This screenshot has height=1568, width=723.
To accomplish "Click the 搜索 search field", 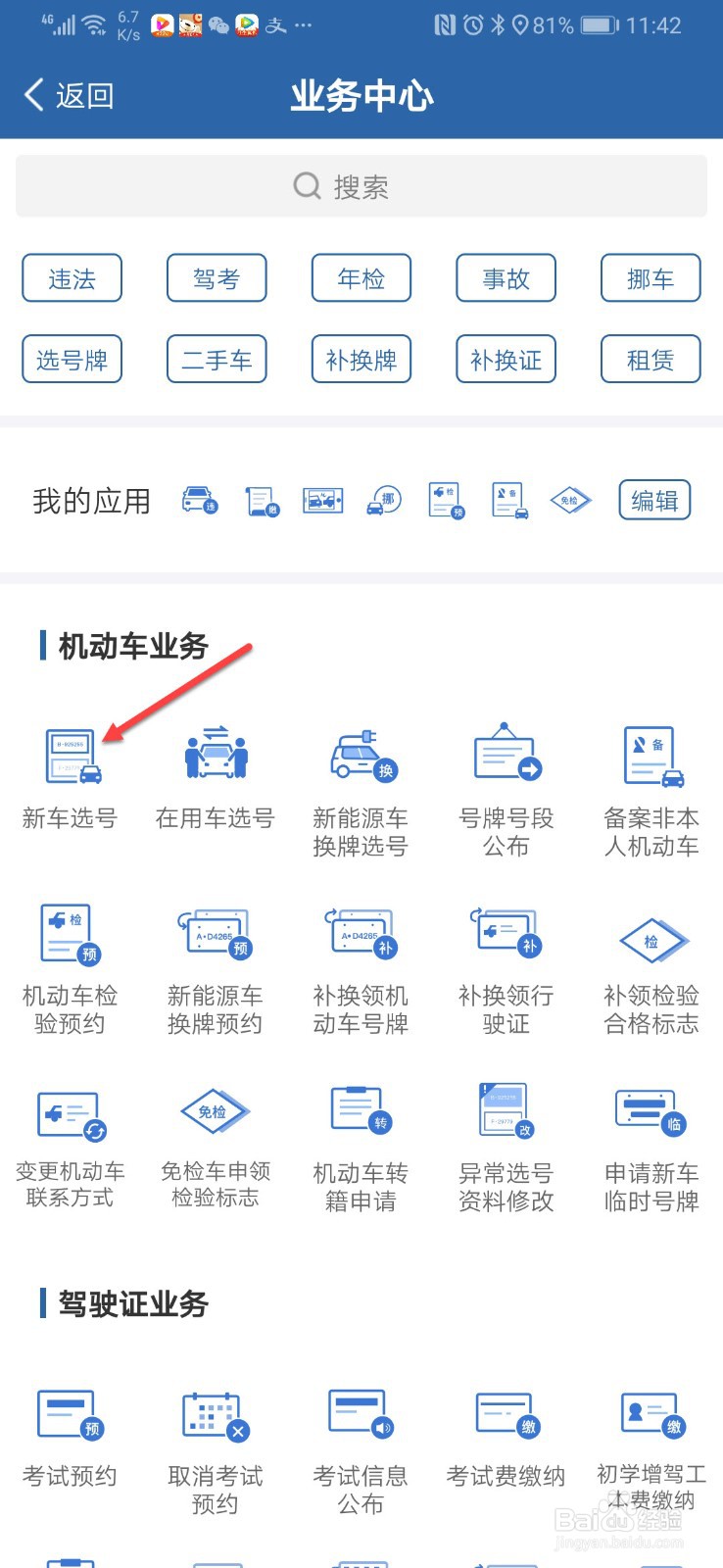I will coord(361,185).
